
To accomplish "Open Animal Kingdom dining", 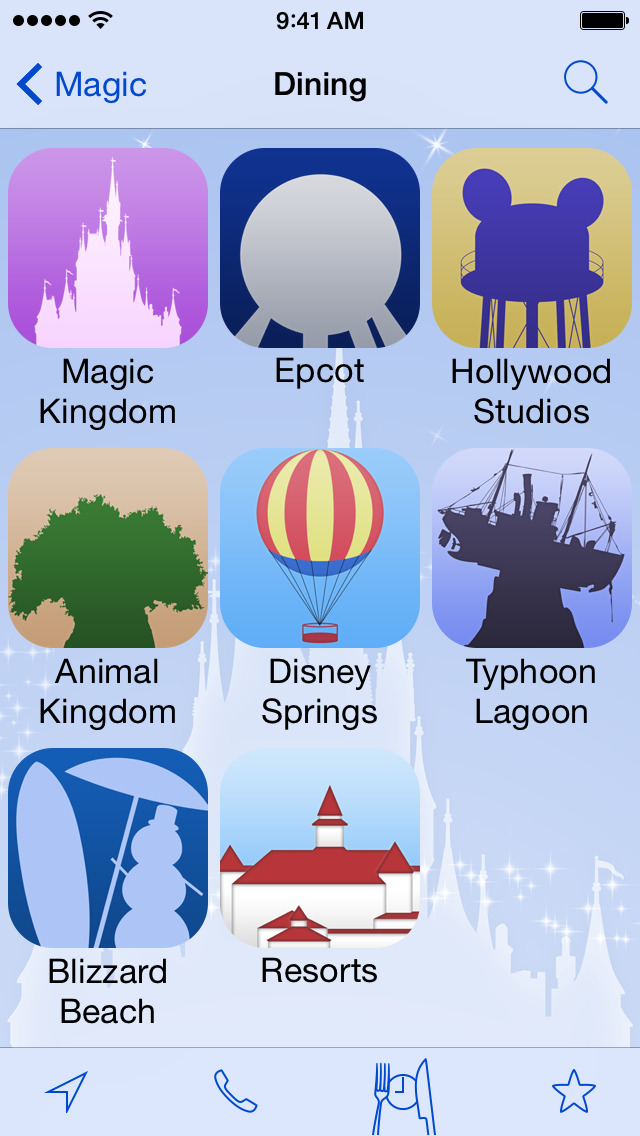I will tap(108, 548).
